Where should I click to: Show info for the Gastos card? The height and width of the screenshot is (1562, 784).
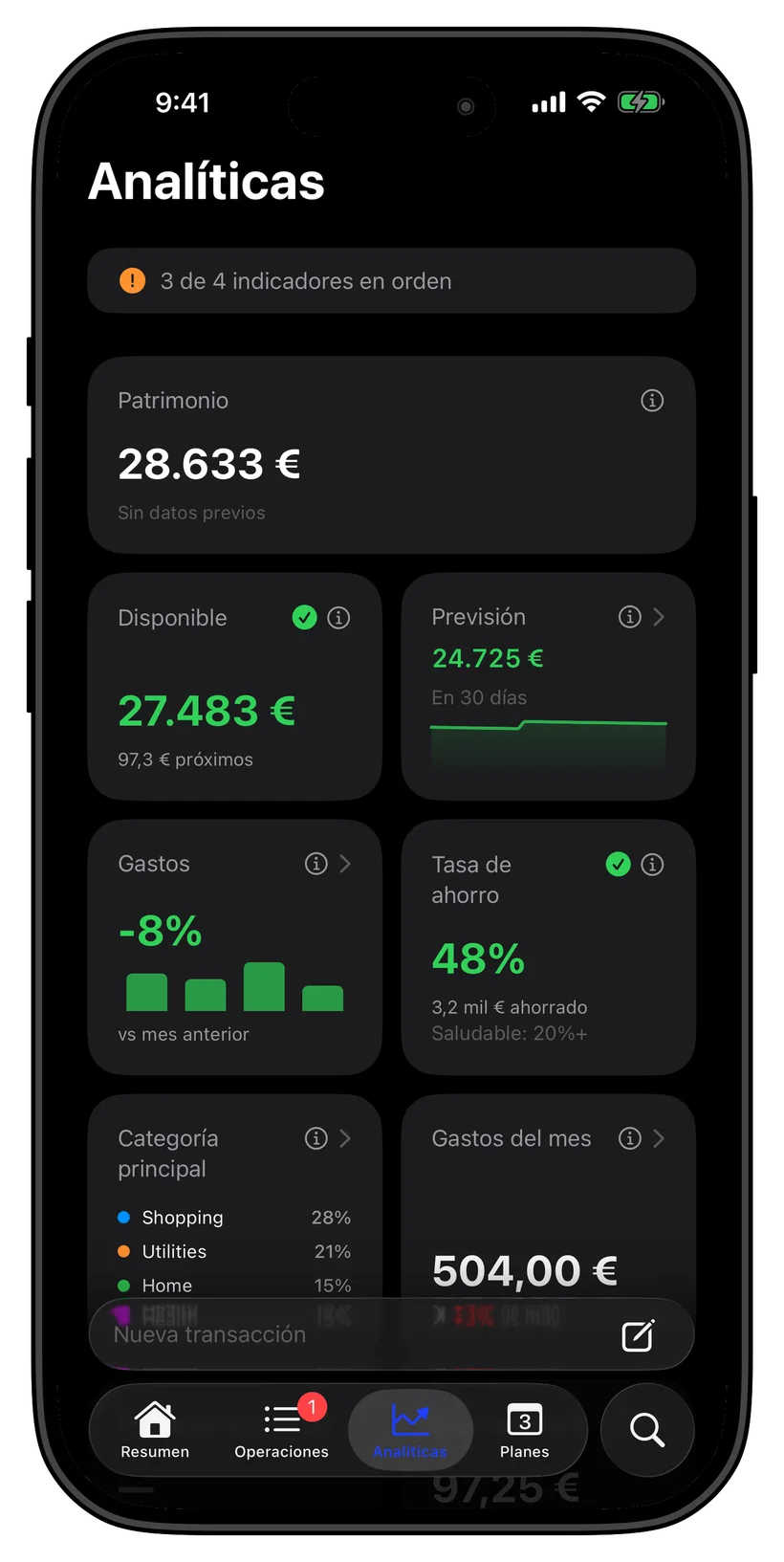316,864
